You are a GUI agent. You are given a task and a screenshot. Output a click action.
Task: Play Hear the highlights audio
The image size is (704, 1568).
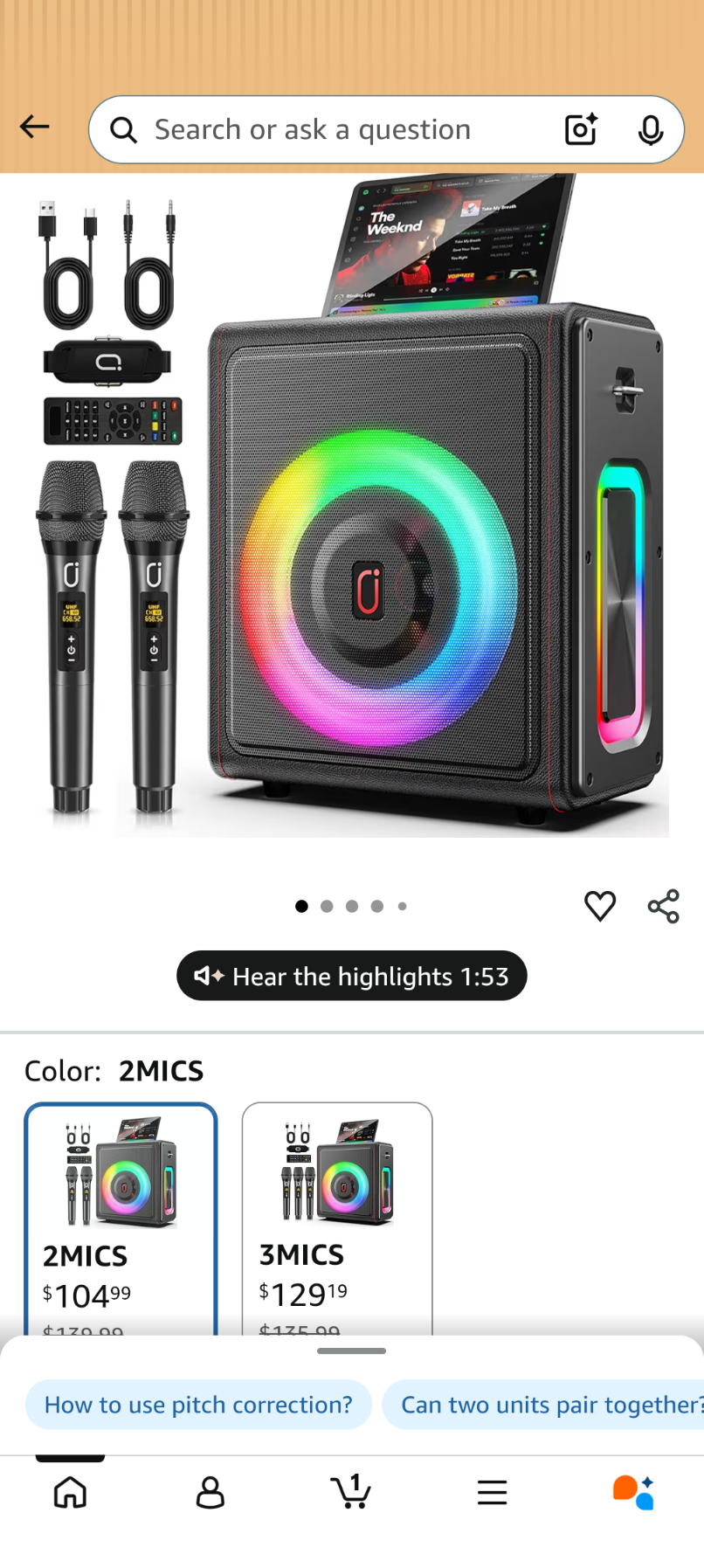[351, 976]
